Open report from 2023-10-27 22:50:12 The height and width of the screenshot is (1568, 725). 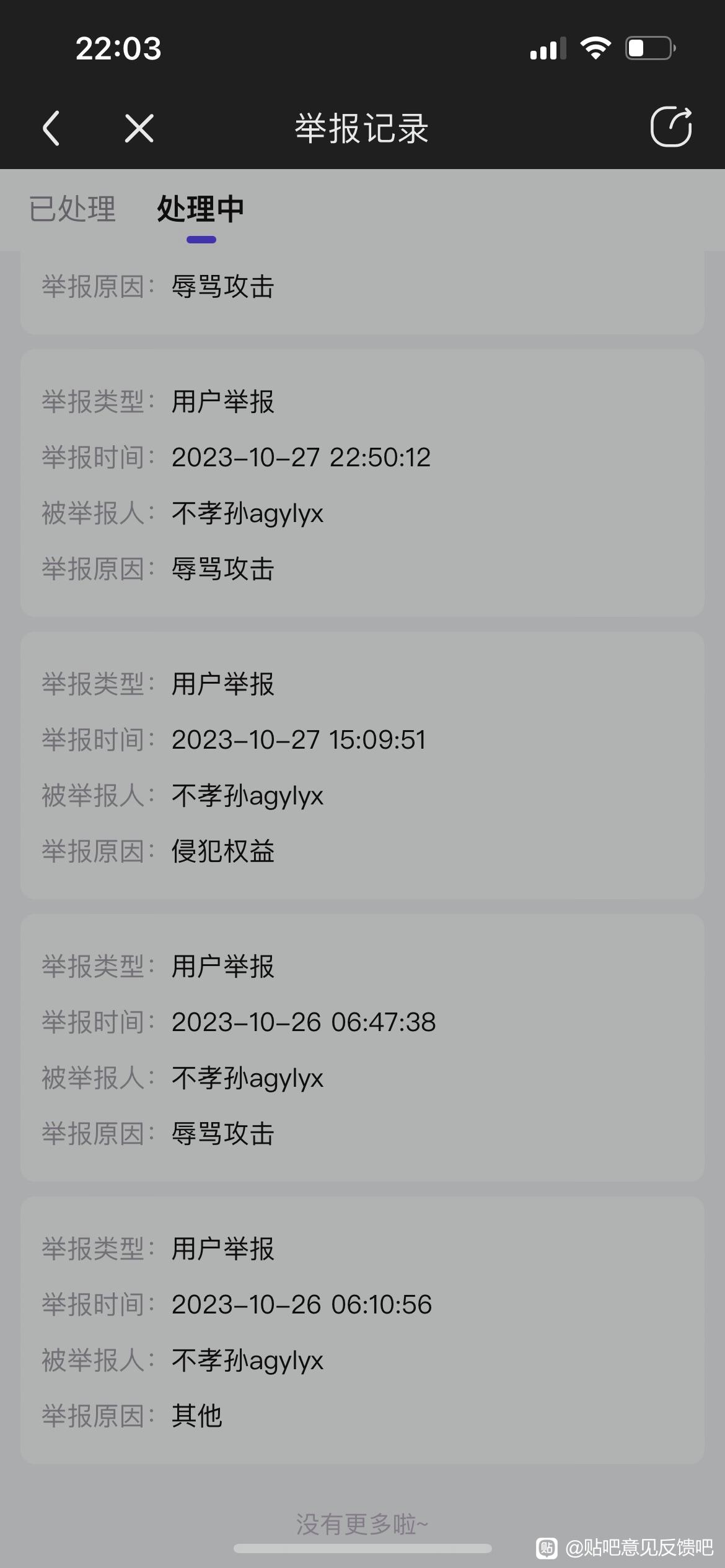point(362,483)
